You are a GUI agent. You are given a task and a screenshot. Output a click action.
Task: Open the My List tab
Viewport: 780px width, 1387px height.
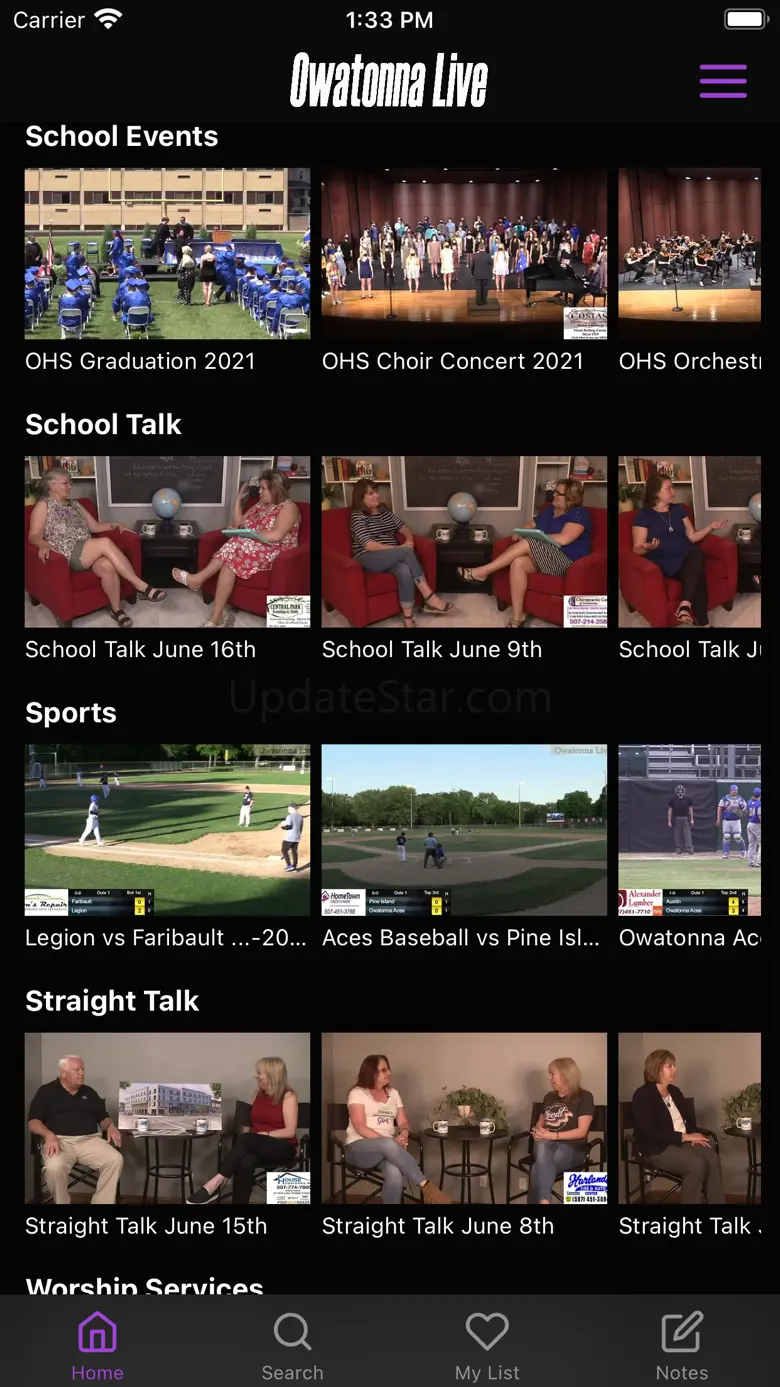tap(487, 1346)
